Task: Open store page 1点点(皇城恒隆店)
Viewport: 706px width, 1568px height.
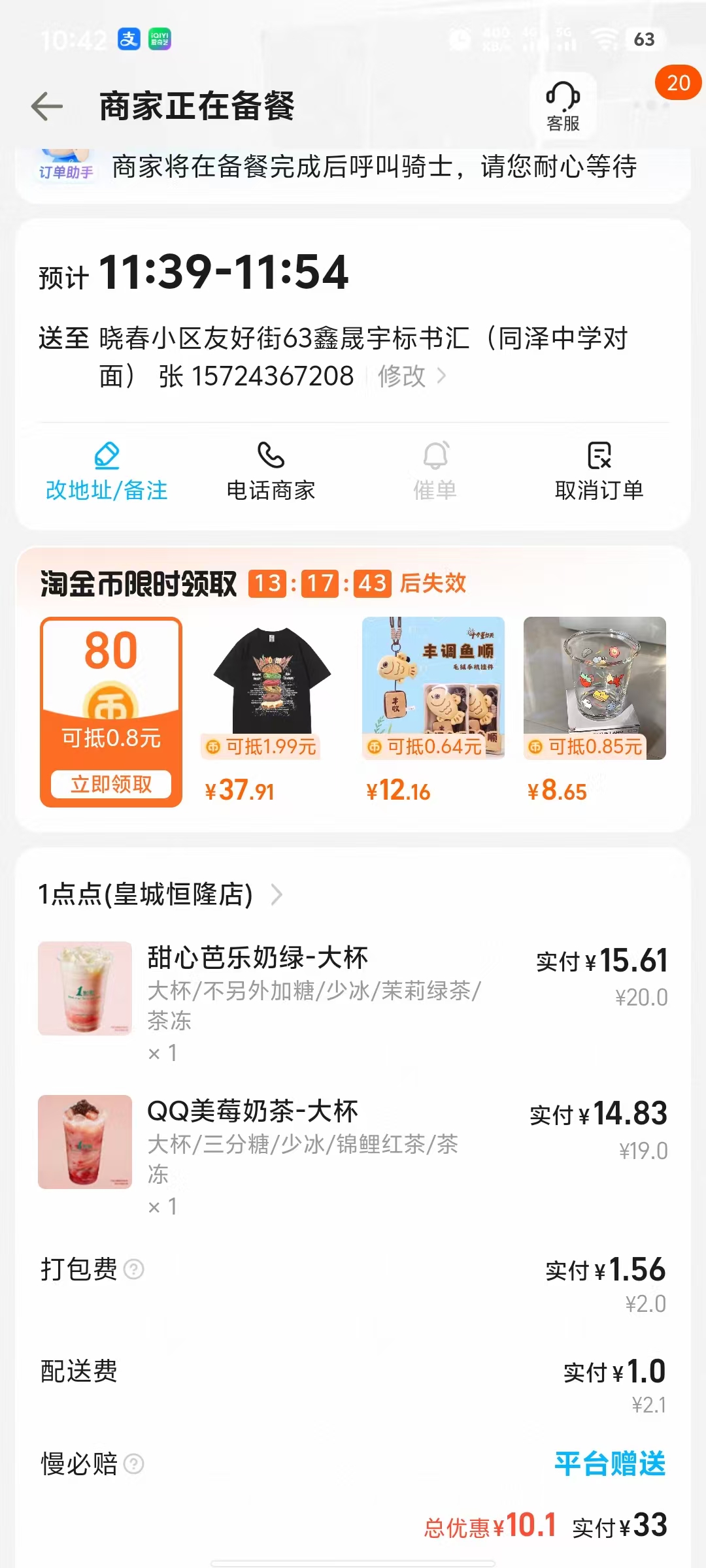Action: (160, 894)
